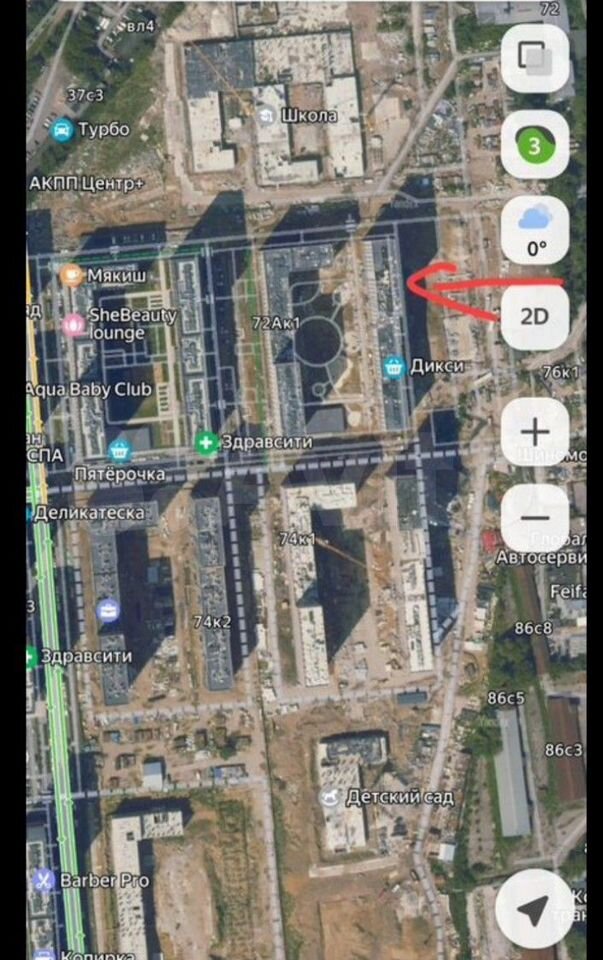Open the map layers selector

tap(535, 58)
